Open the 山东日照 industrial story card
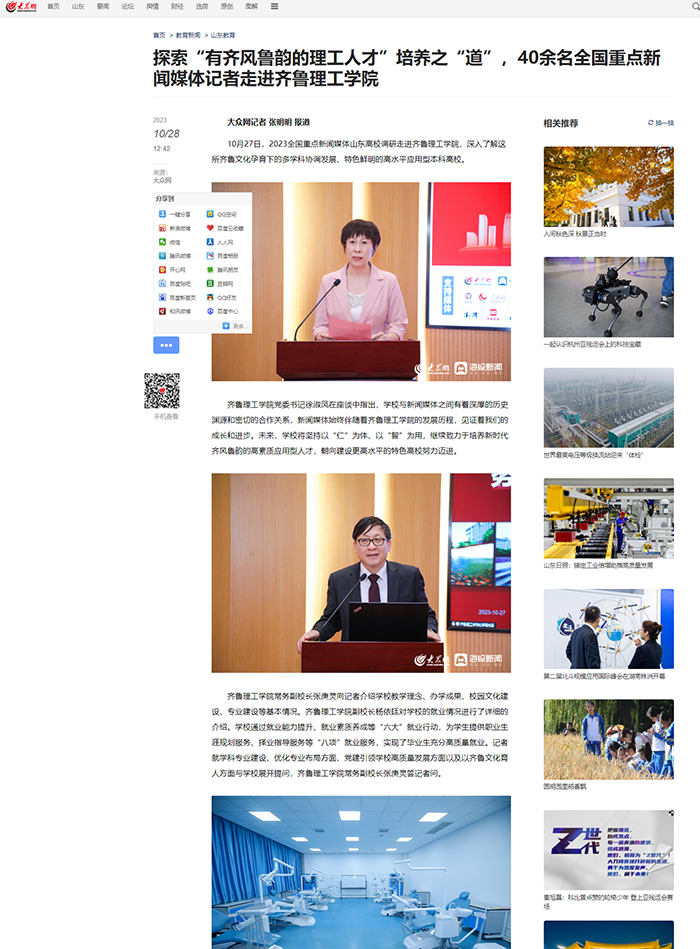The width and height of the screenshot is (700, 949). (608, 518)
